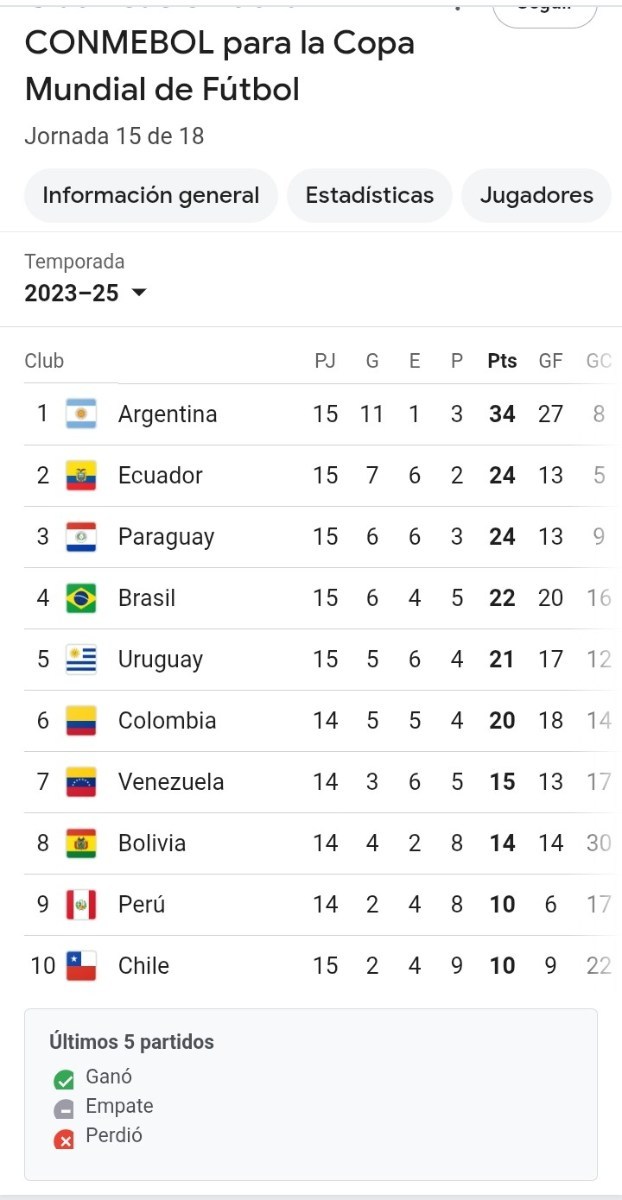Tap the Seguir button at the top
This screenshot has width=622, height=1200.
(x=545, y=12)
